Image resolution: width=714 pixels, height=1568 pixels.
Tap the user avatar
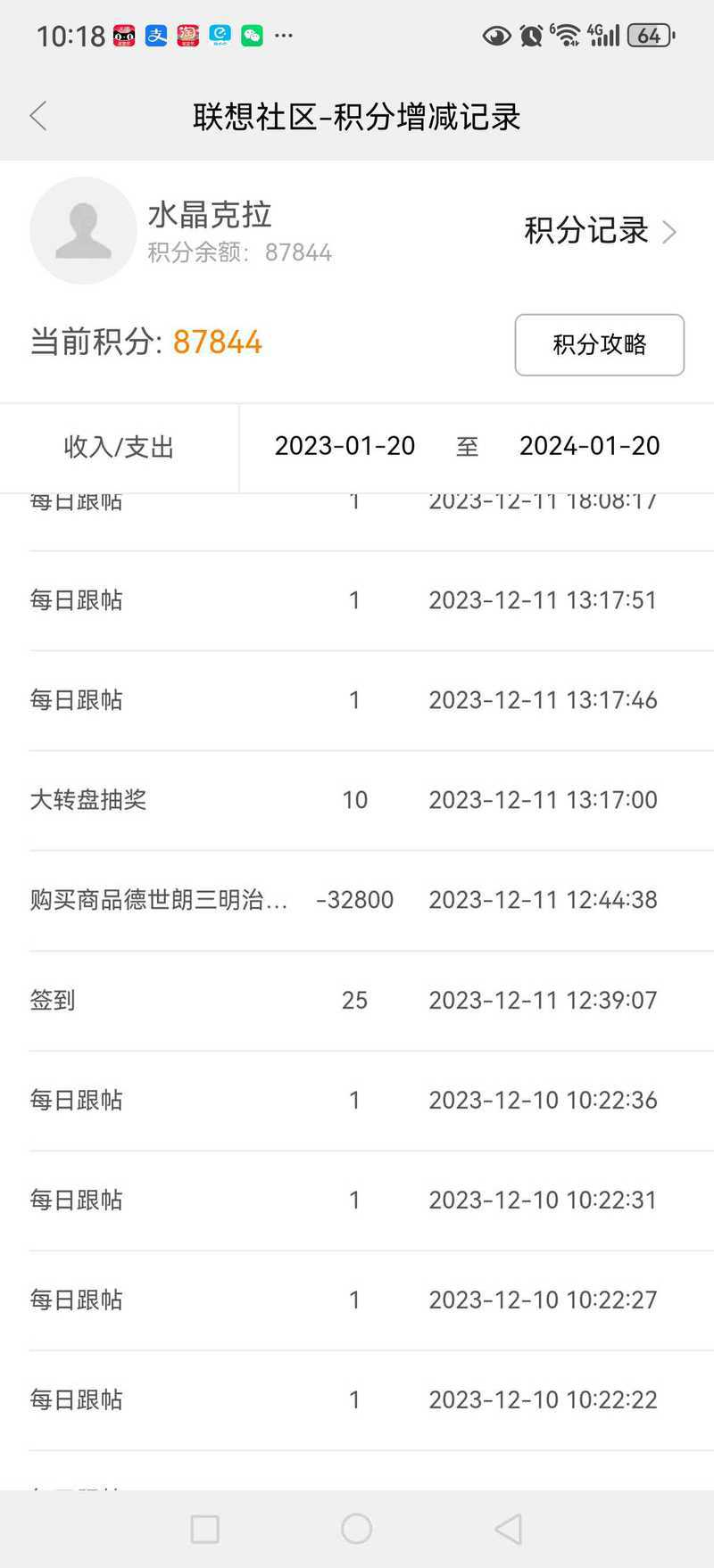click(x=83, y=231)
